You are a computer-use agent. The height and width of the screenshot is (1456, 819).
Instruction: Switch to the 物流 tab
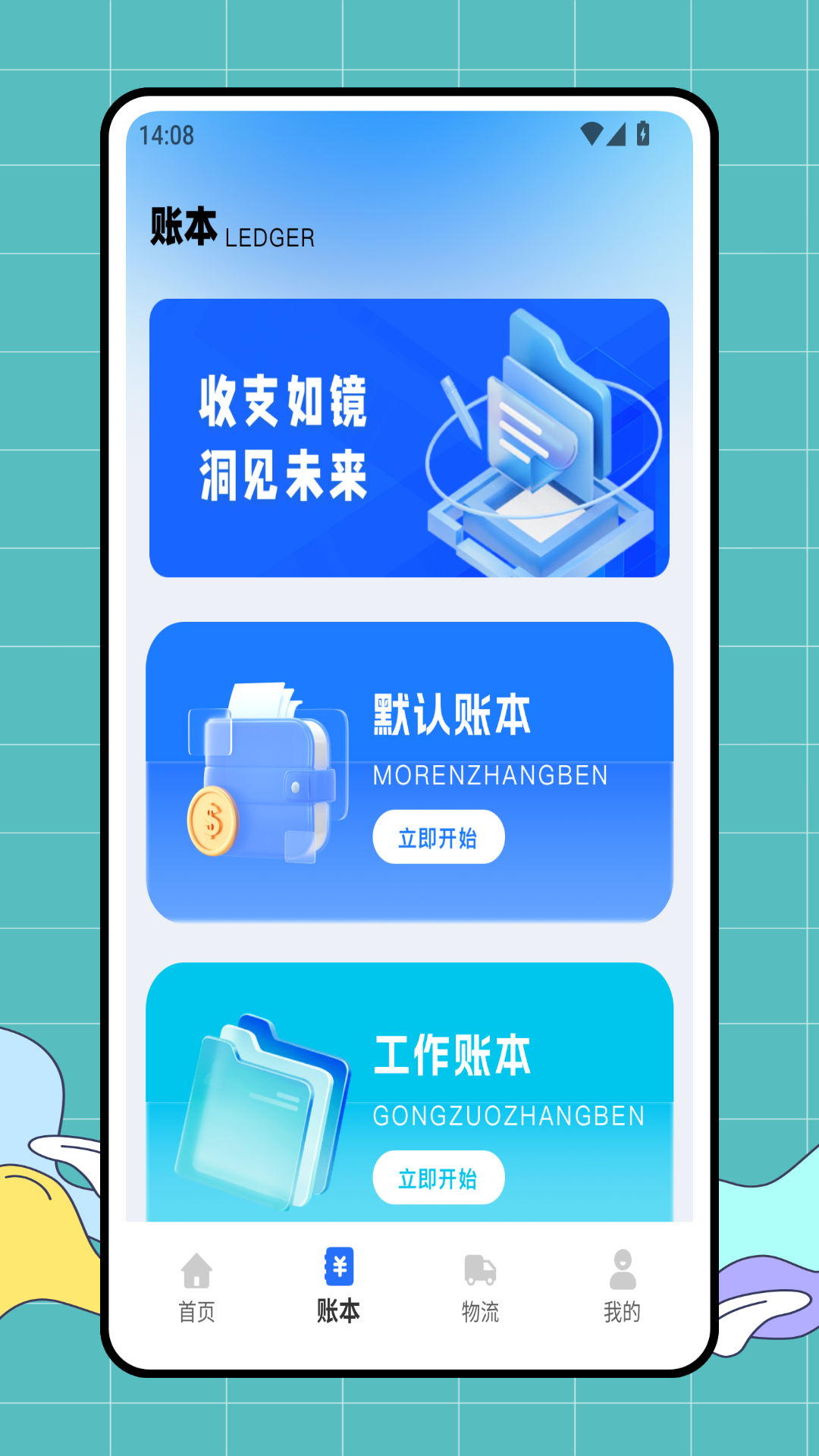point(479,1282)
